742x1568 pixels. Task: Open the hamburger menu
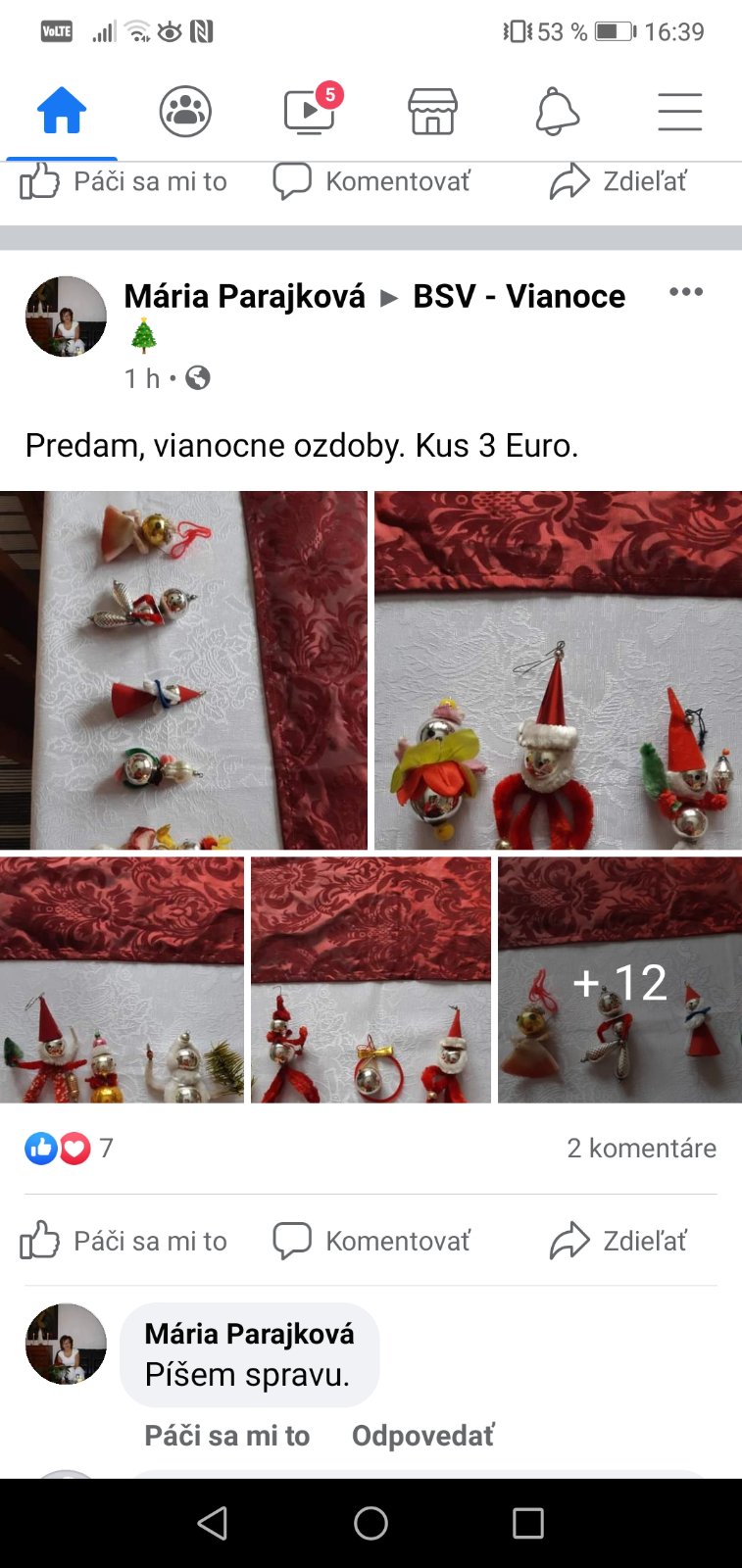(x=679, y=111)
